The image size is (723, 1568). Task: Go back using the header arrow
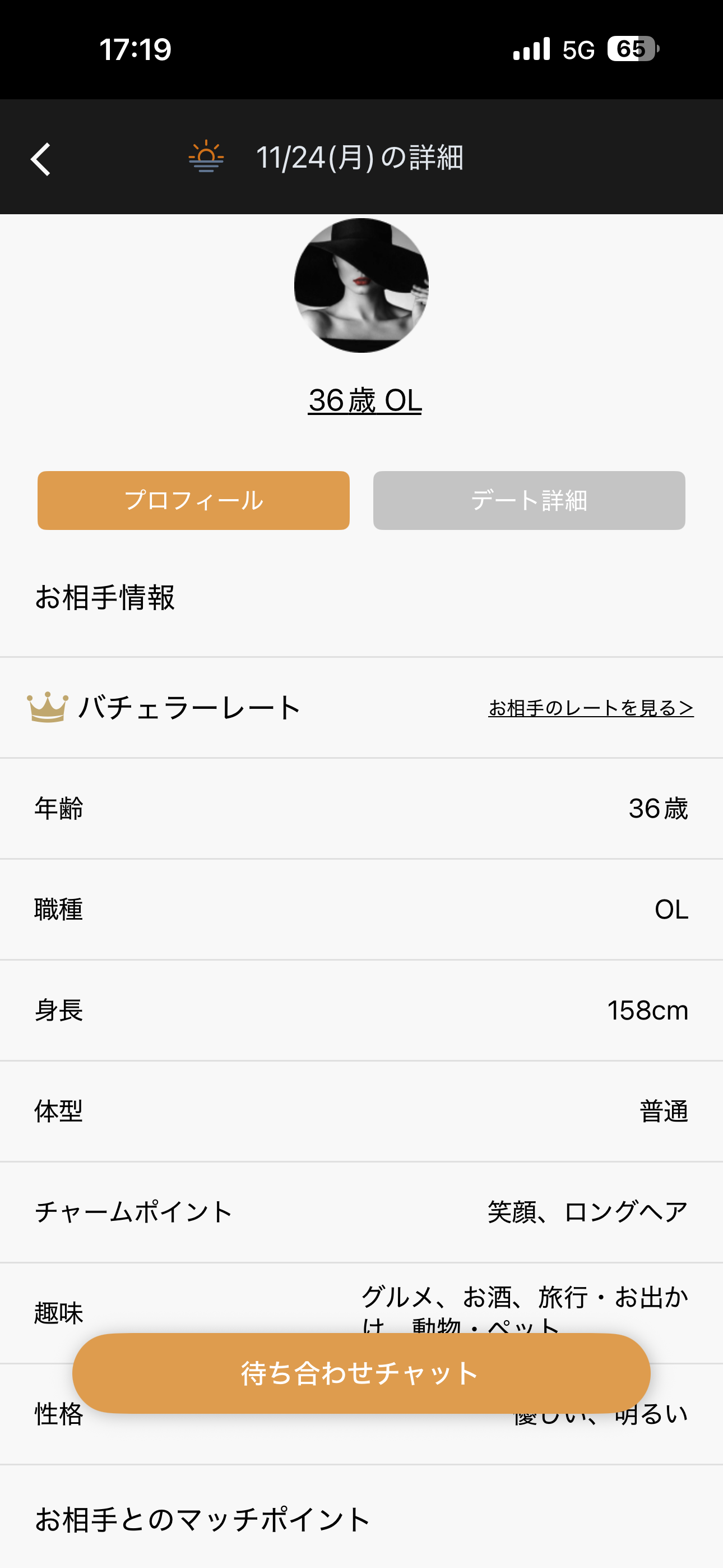pyautogui.click(x=41, y=159)
